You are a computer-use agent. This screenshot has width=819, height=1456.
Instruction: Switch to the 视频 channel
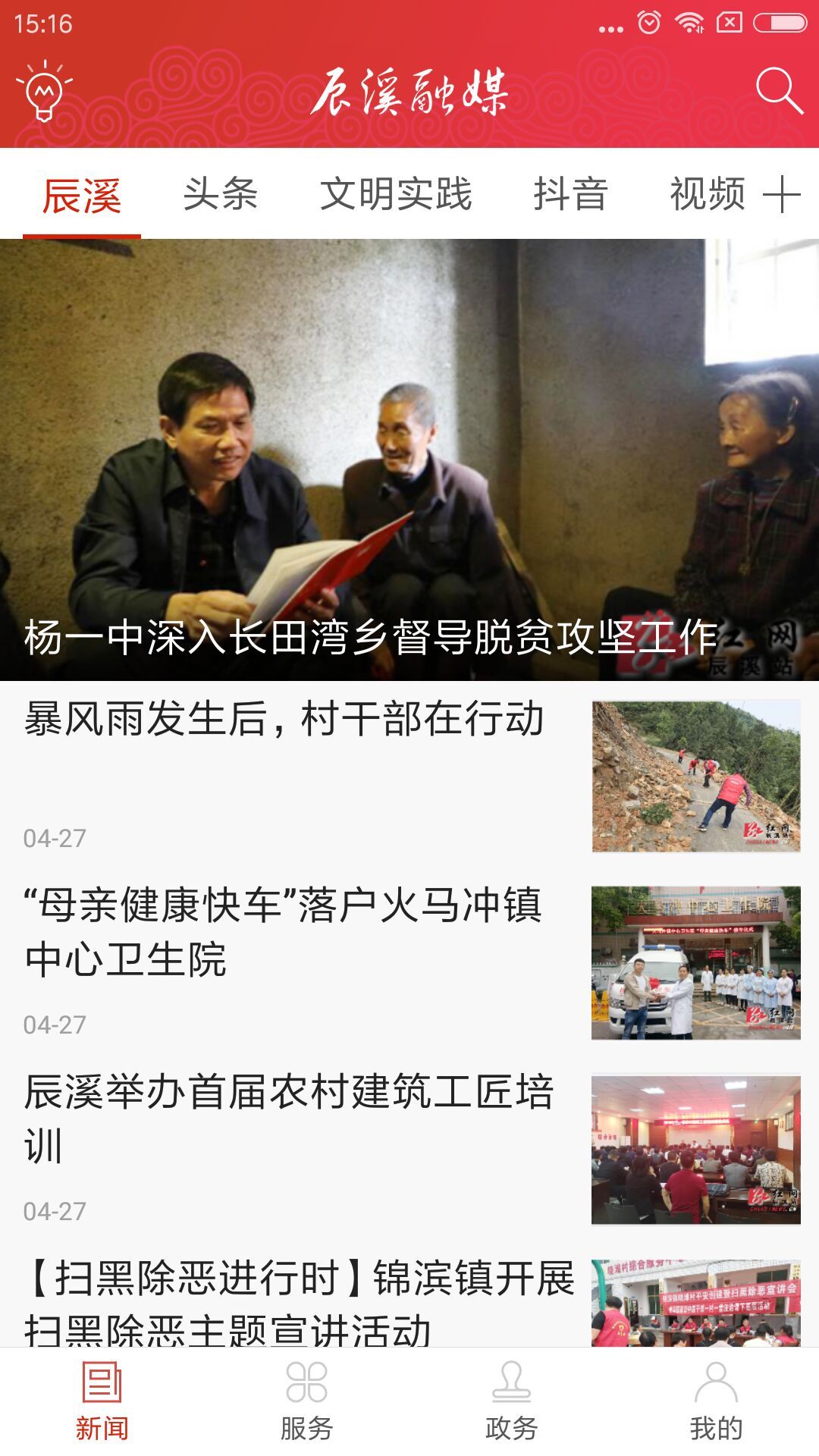[708, 193]
